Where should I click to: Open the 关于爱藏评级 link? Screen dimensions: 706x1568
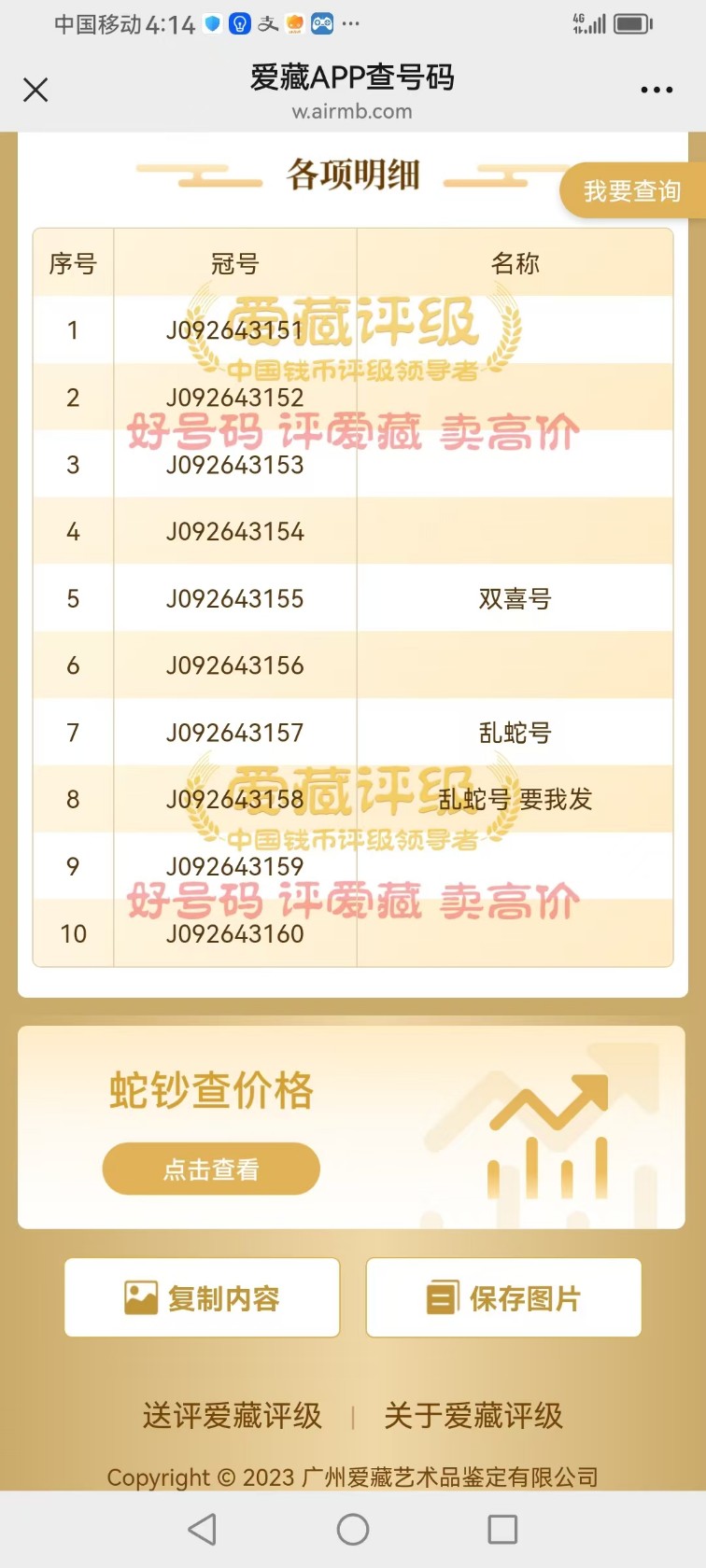tap(473, 1416)
